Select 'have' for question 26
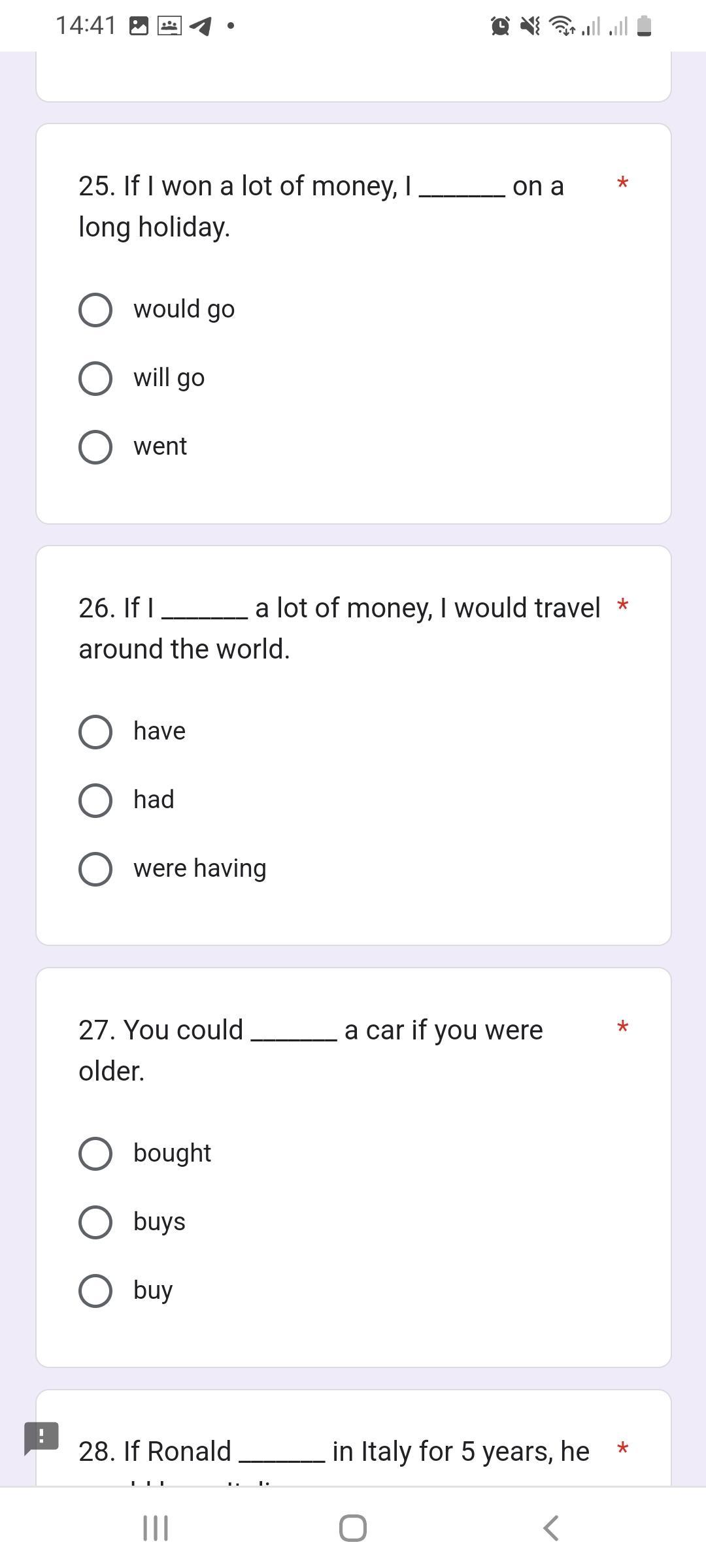706x1568 pixels. point(95,732)
